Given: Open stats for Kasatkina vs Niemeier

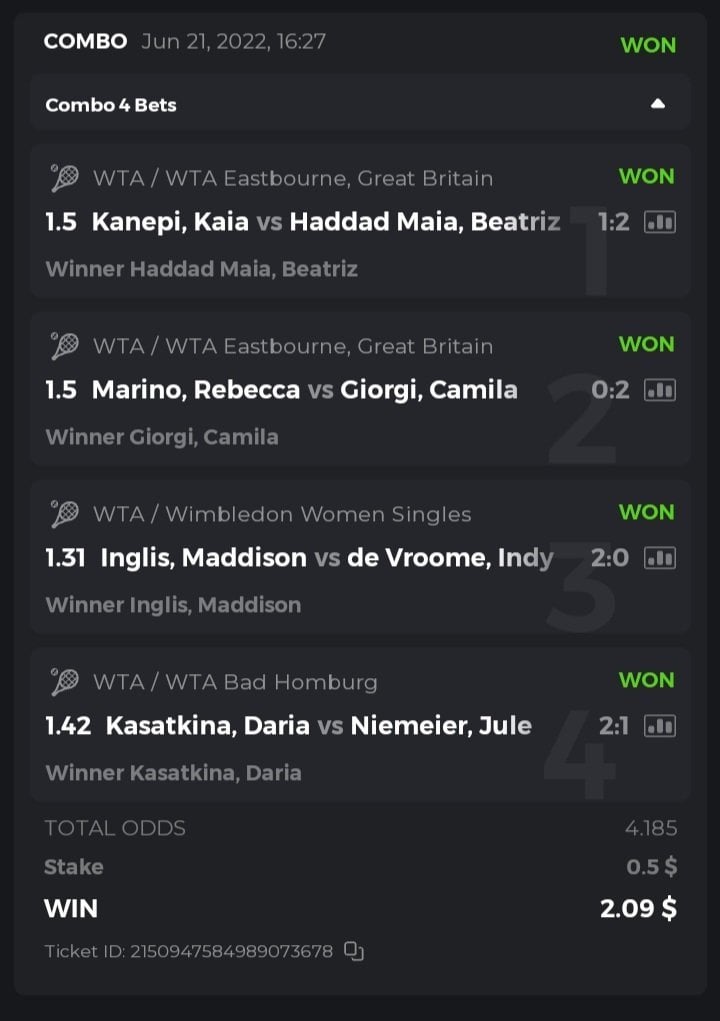Looking at the screenshot, I should click(660, 726).
